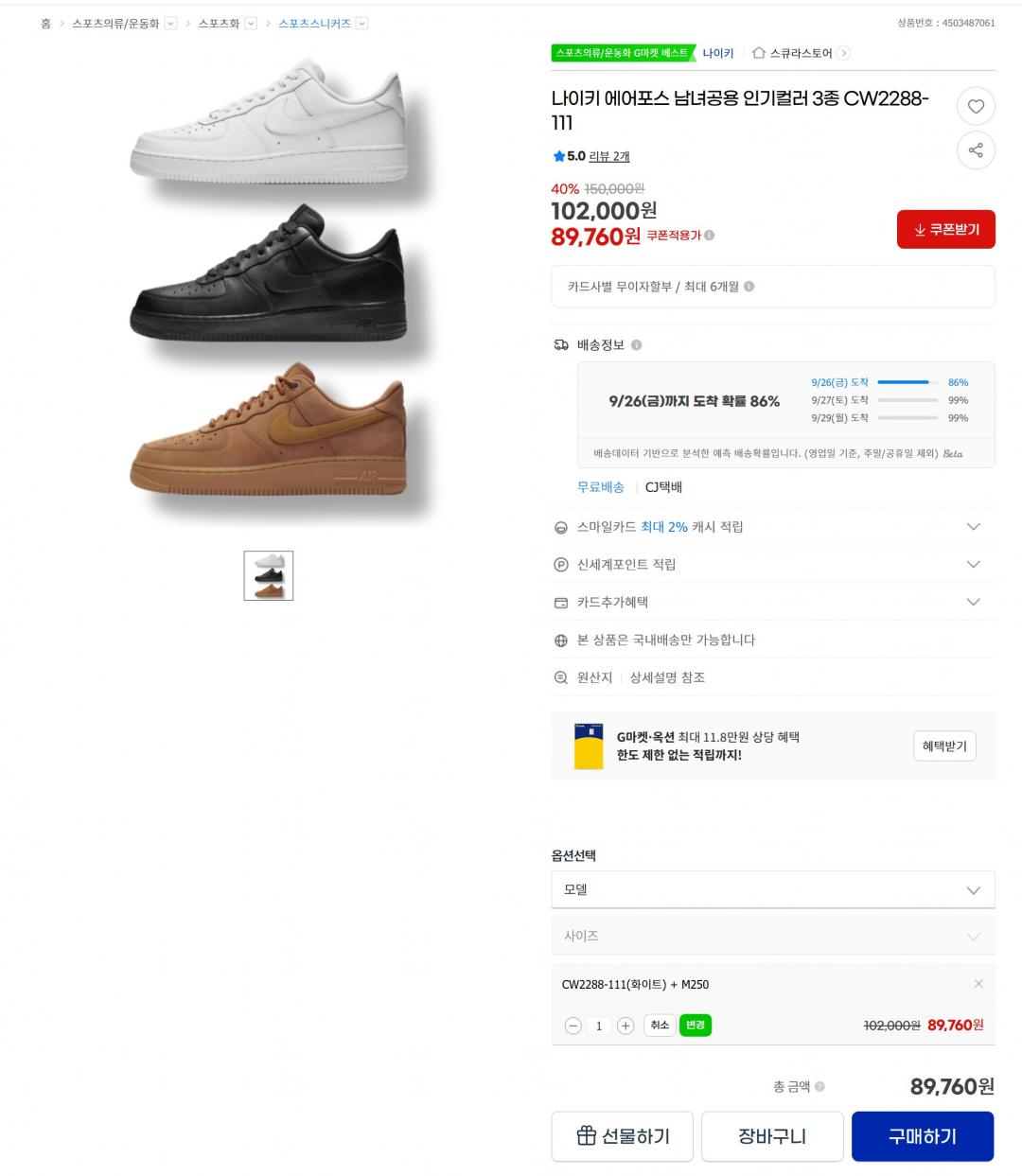The image size is (1022, 1176).
Task: Expand the 카드추가혜택 section
Action: [973, 603]
